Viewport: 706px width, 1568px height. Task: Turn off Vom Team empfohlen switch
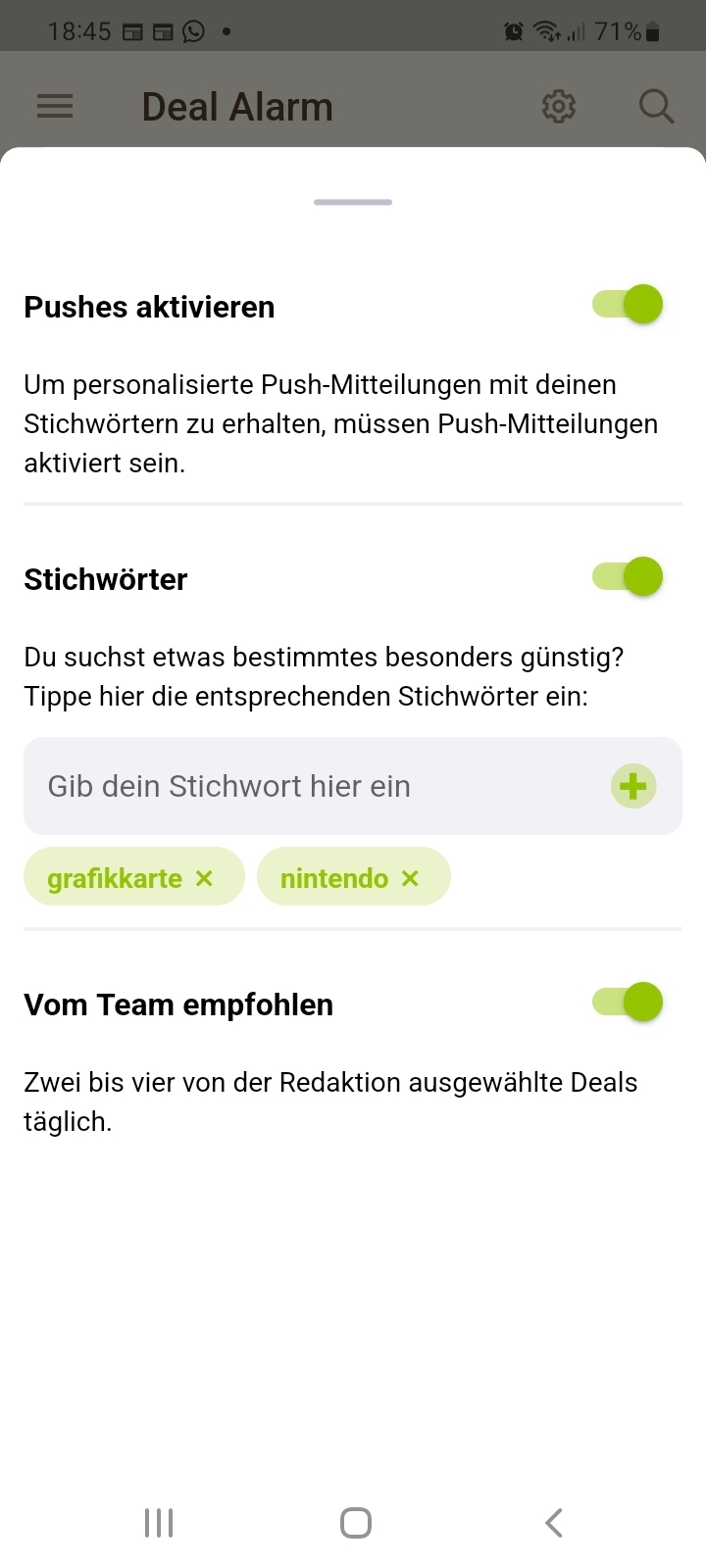click(628, 1002)
